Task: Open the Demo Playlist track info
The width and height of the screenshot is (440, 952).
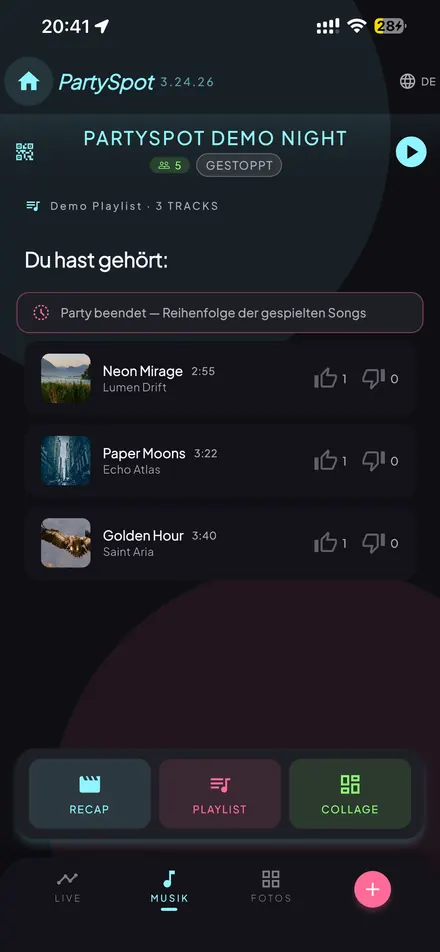Action: pyautogui.click(x=122, y=206)
